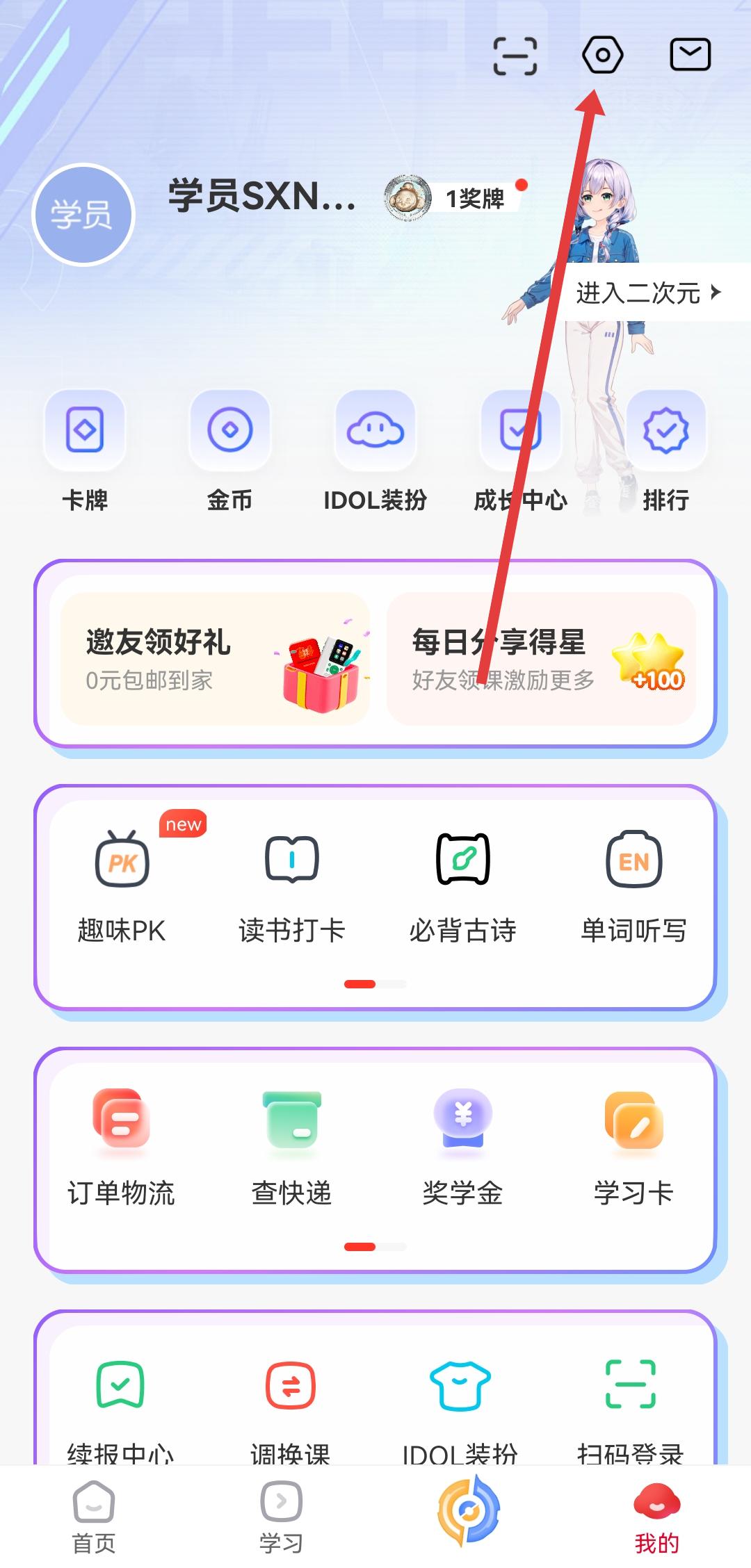The height and width of the screenshot is (1568, 751).
Task: Open 每日分享得星 share banner
Action: click(541, 658)
